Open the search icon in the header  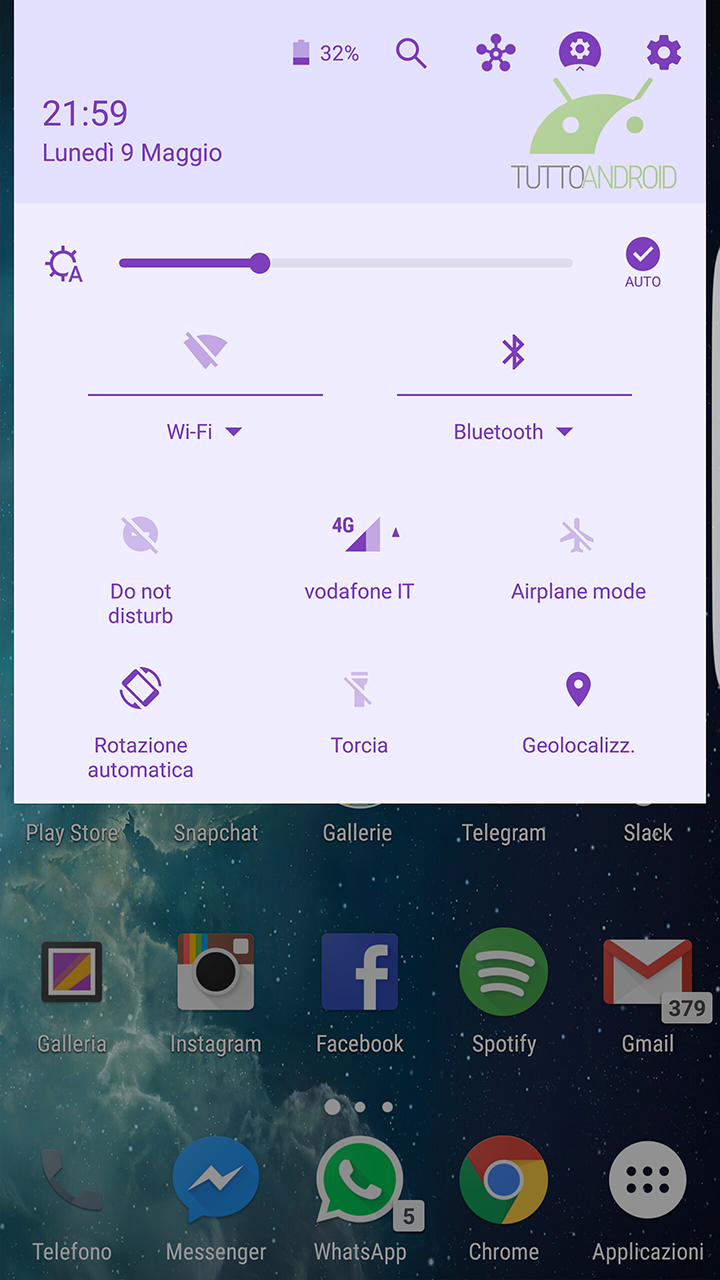point(411,53)
